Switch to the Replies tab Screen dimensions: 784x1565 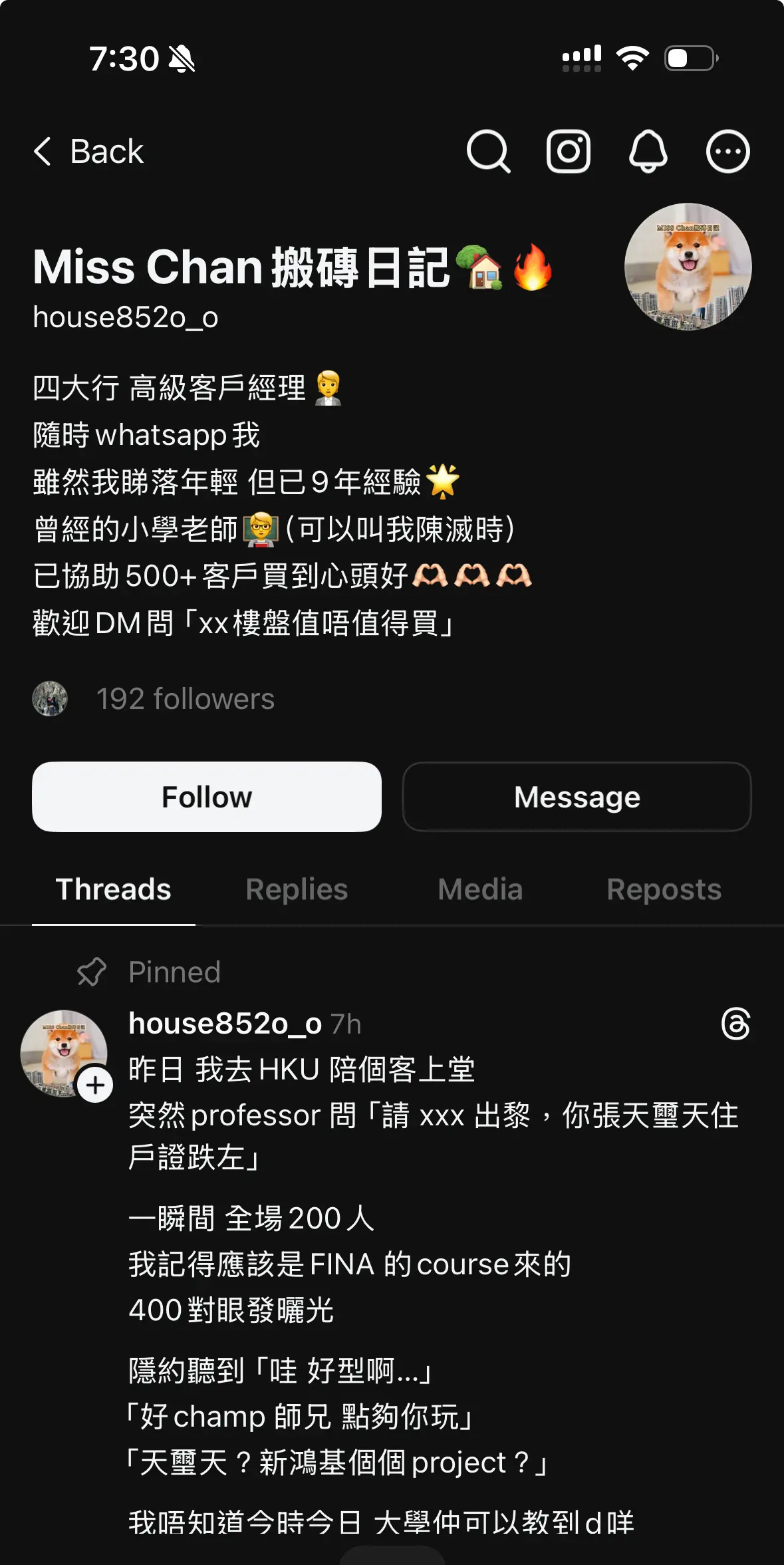tap(297, 889)
